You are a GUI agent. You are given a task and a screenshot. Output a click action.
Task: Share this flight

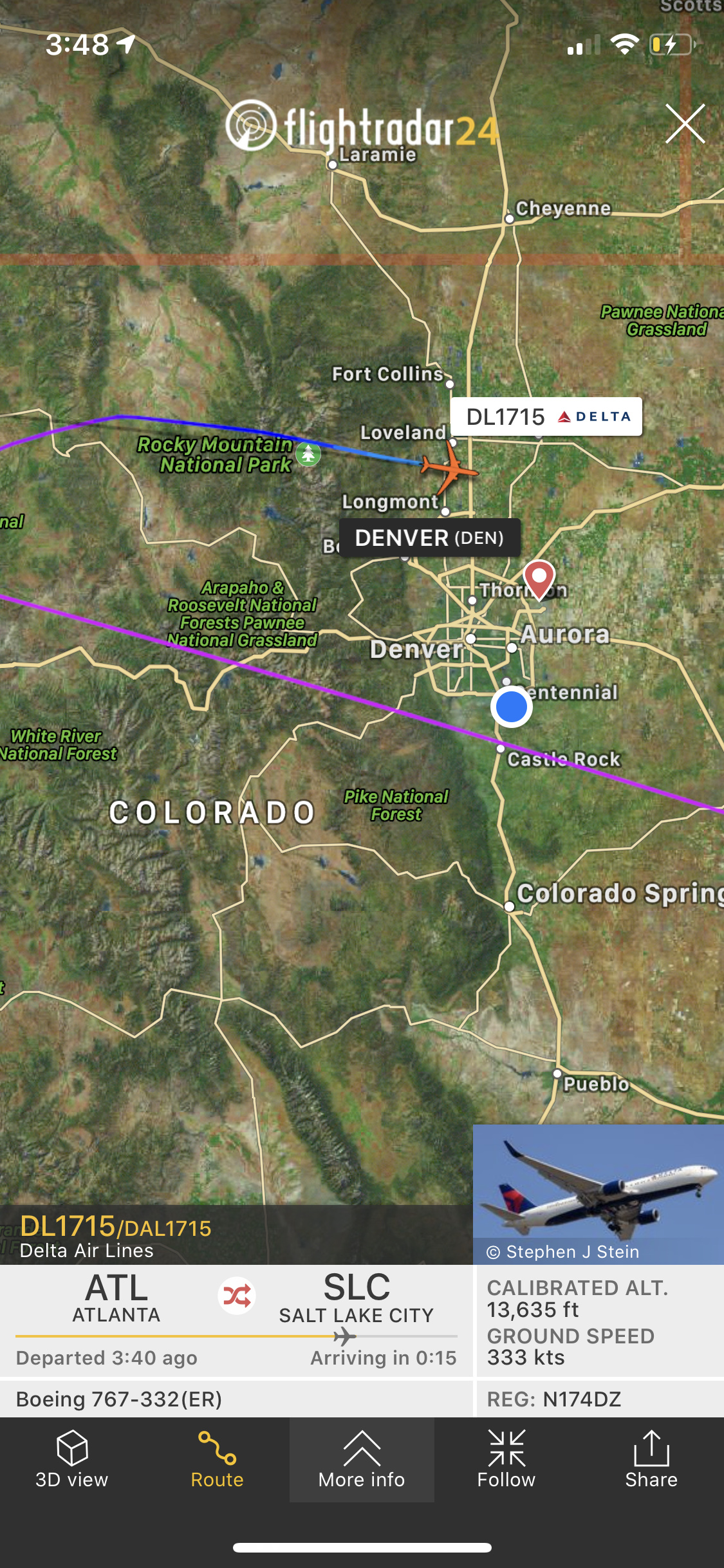[x=651, y=1460]
